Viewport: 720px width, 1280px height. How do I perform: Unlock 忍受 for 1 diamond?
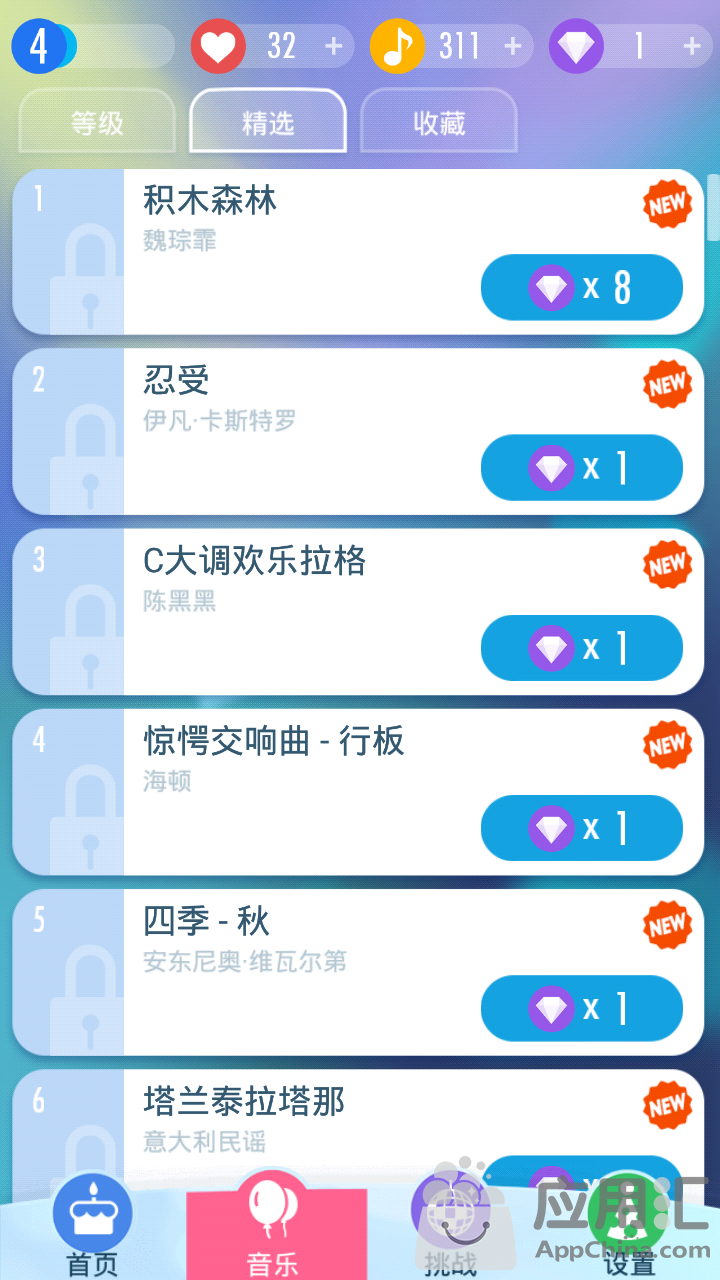tap(581, 468)
